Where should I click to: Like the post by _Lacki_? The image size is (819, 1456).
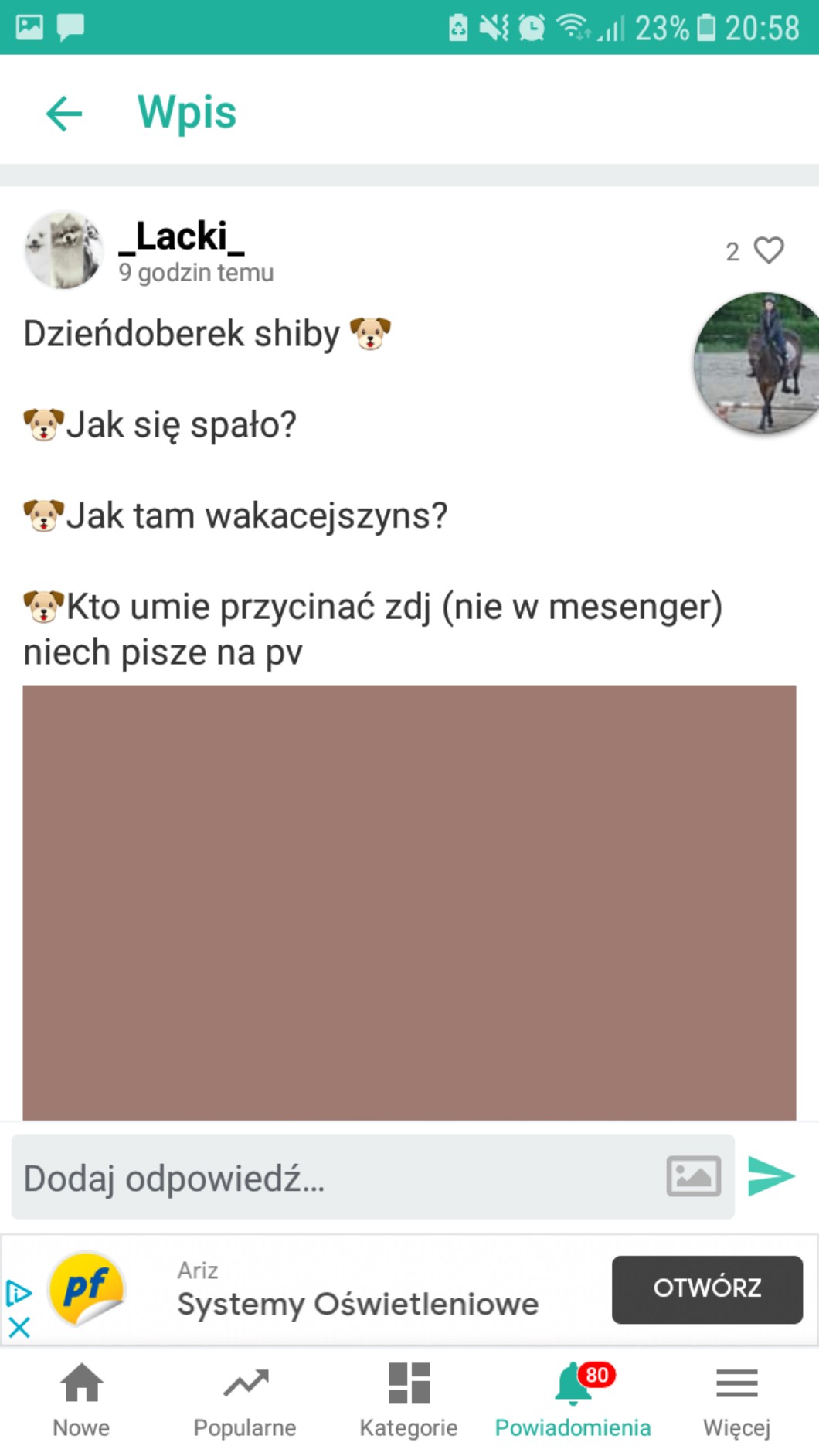(x=768, y=250)
